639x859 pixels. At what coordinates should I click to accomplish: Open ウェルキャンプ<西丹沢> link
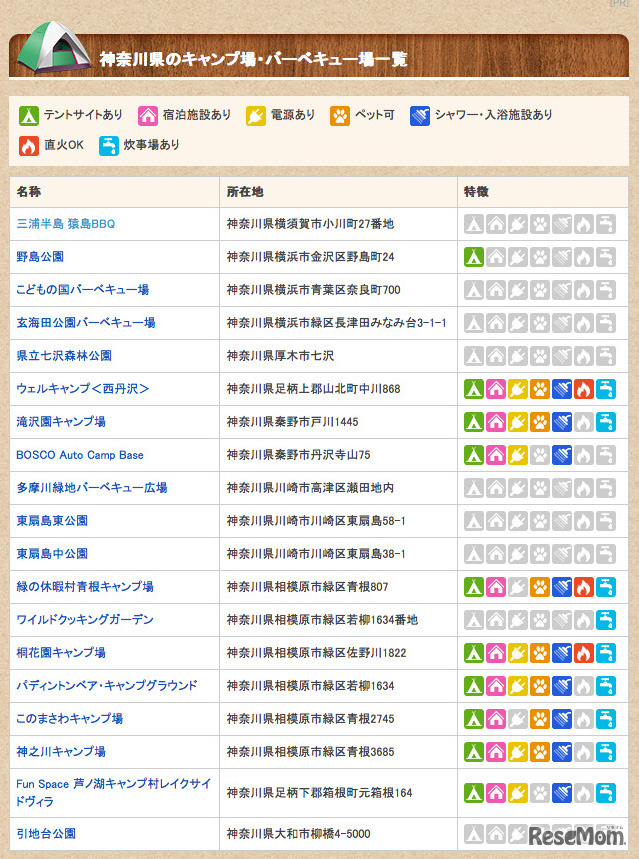tap(83, 389)
